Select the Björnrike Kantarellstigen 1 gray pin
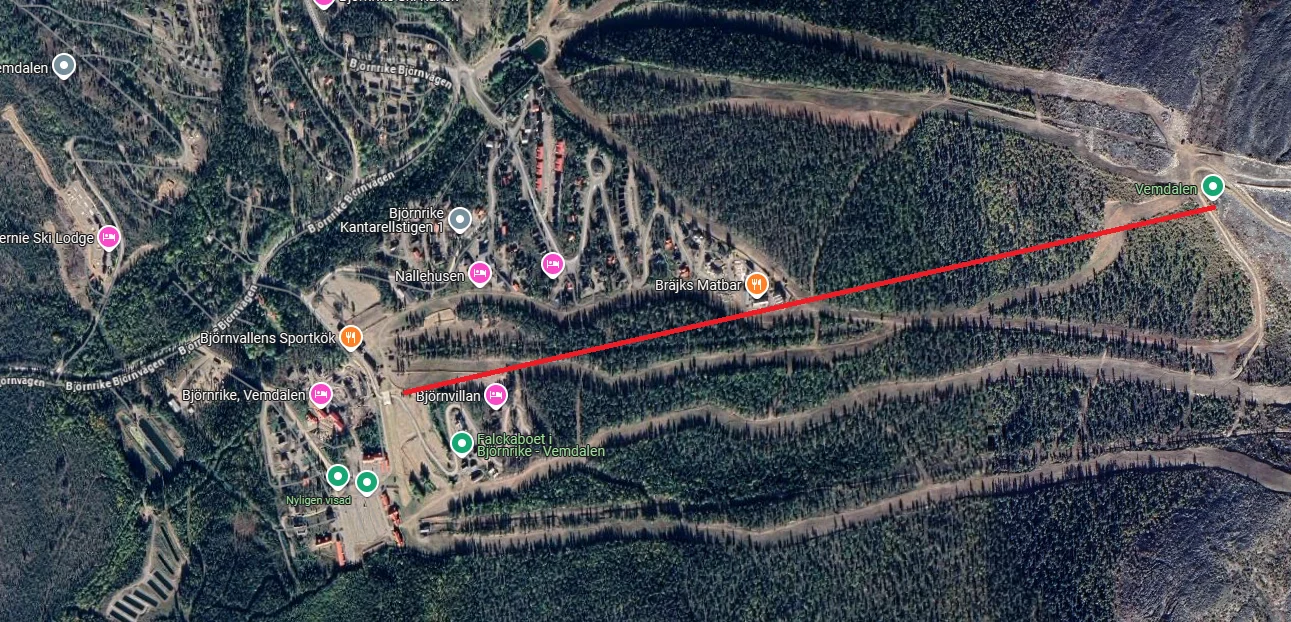1291x622 pixels. pos(459,219)
